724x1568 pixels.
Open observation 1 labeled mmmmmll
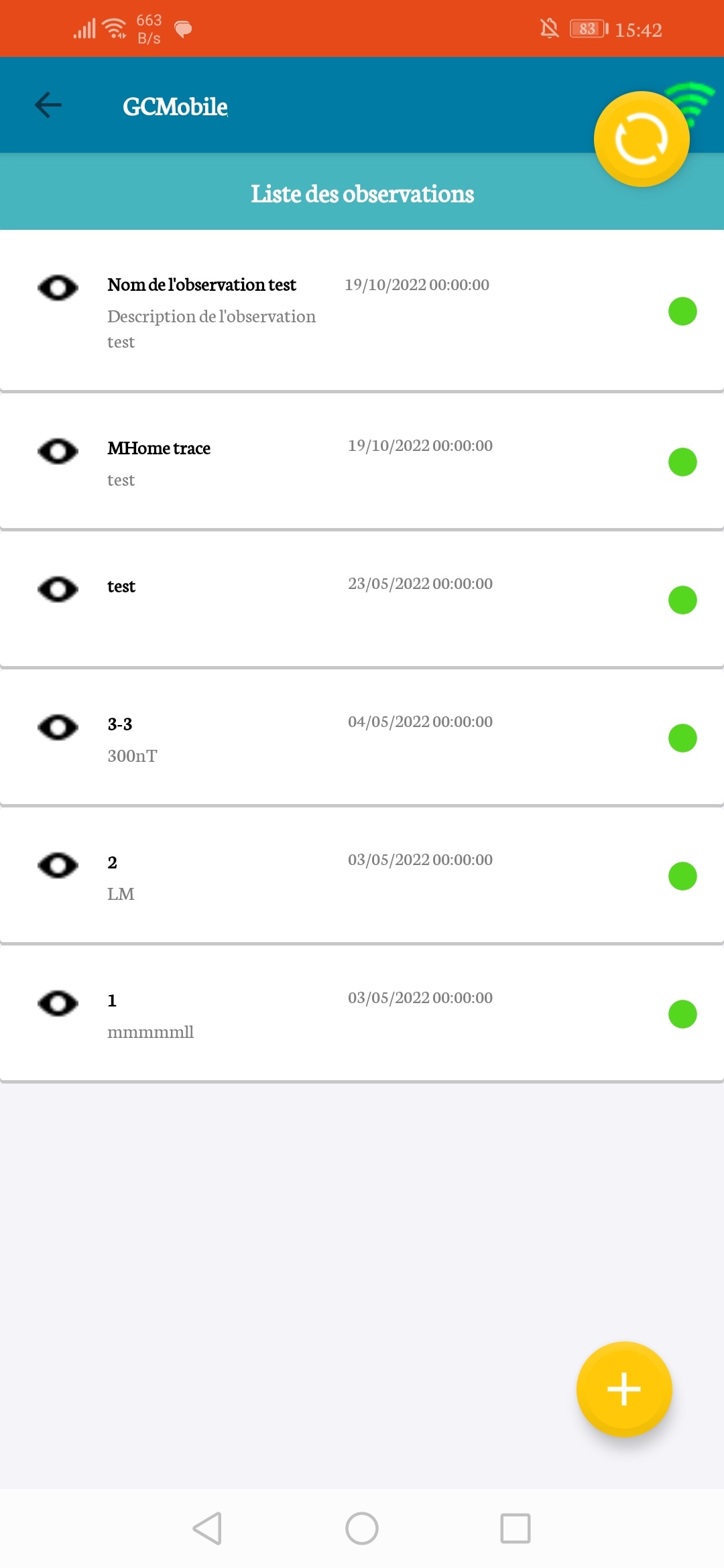(362, 1014)
